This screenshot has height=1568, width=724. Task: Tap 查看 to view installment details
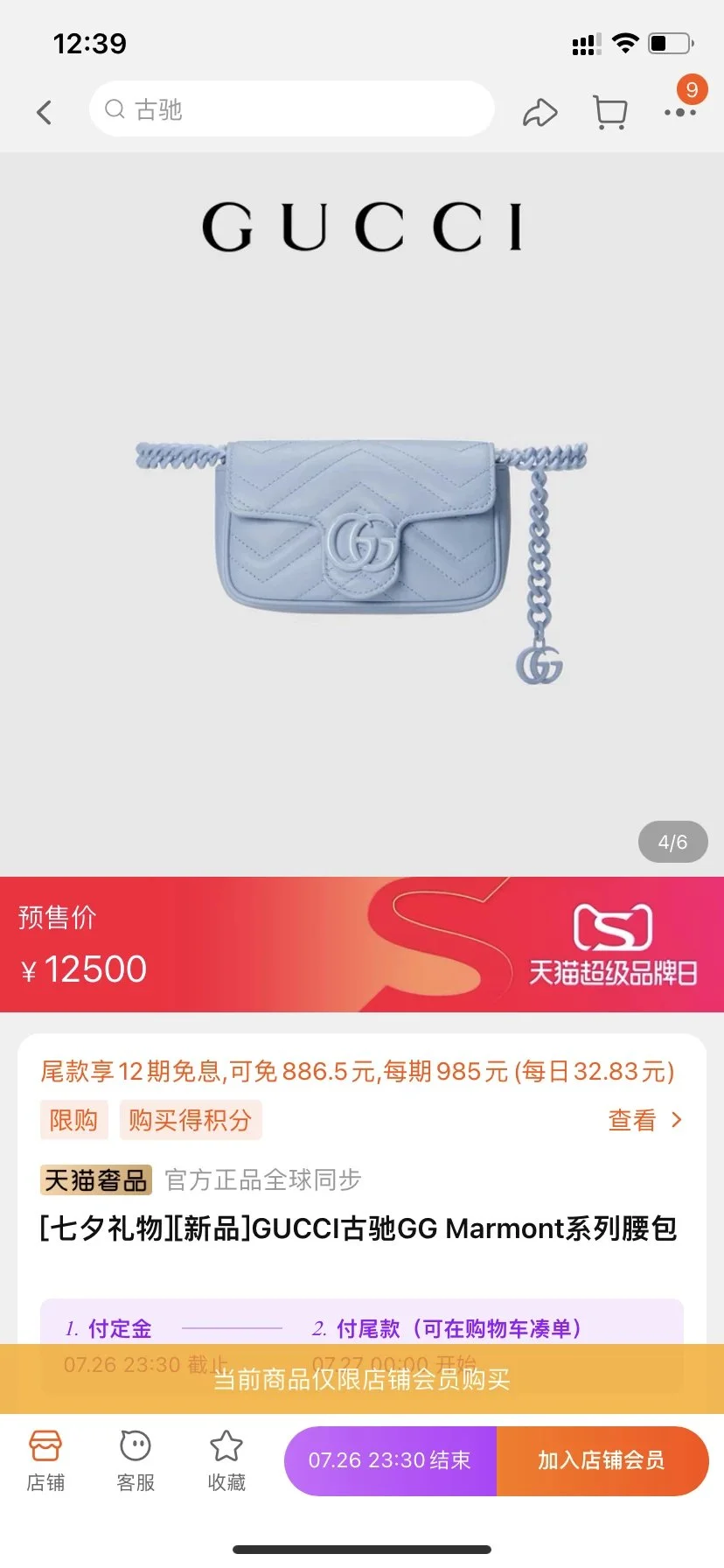tap(644, 1120)
